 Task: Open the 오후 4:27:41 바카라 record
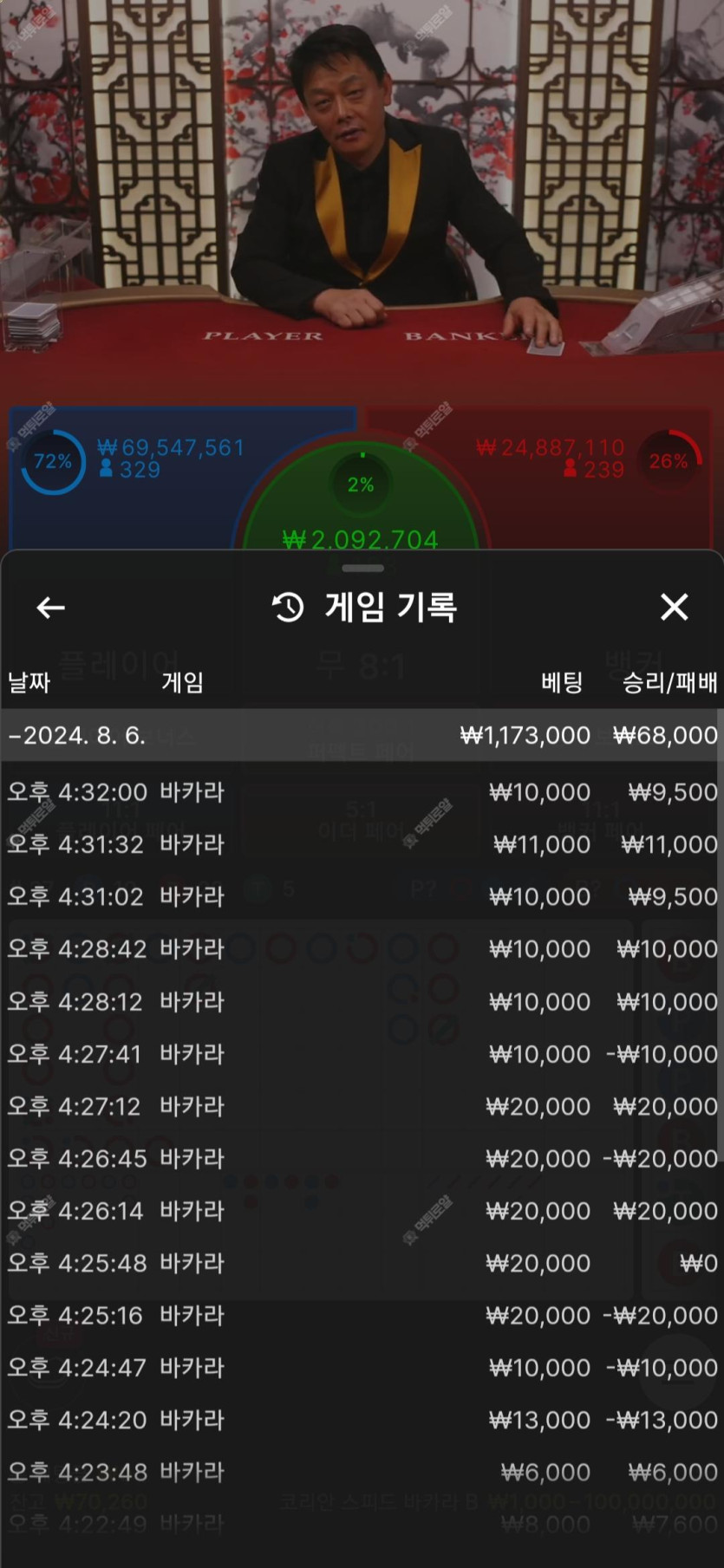click(362, 1054)
